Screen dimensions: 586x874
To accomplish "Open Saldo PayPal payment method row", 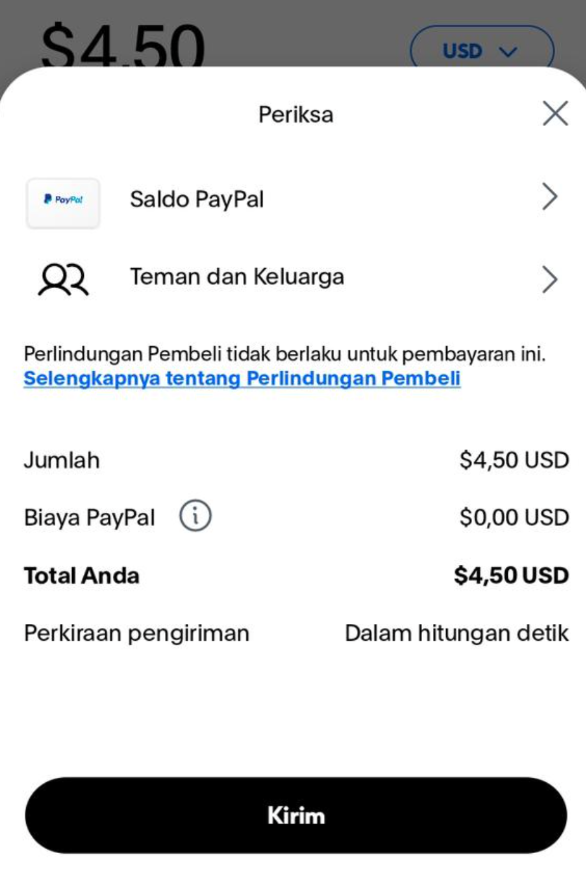I will (293, 200).
